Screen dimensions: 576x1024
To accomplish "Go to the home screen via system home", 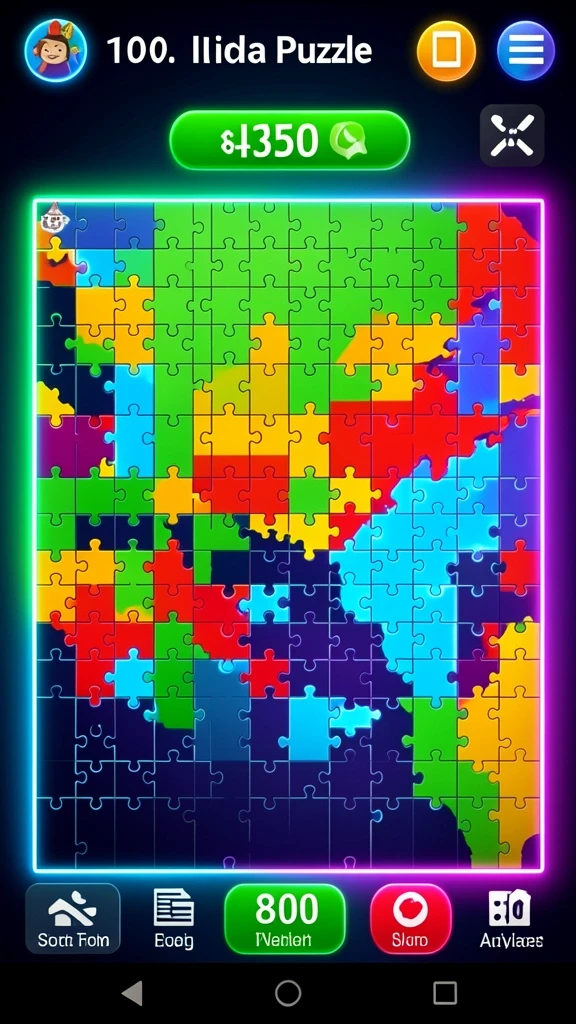I will pos(288,993).
